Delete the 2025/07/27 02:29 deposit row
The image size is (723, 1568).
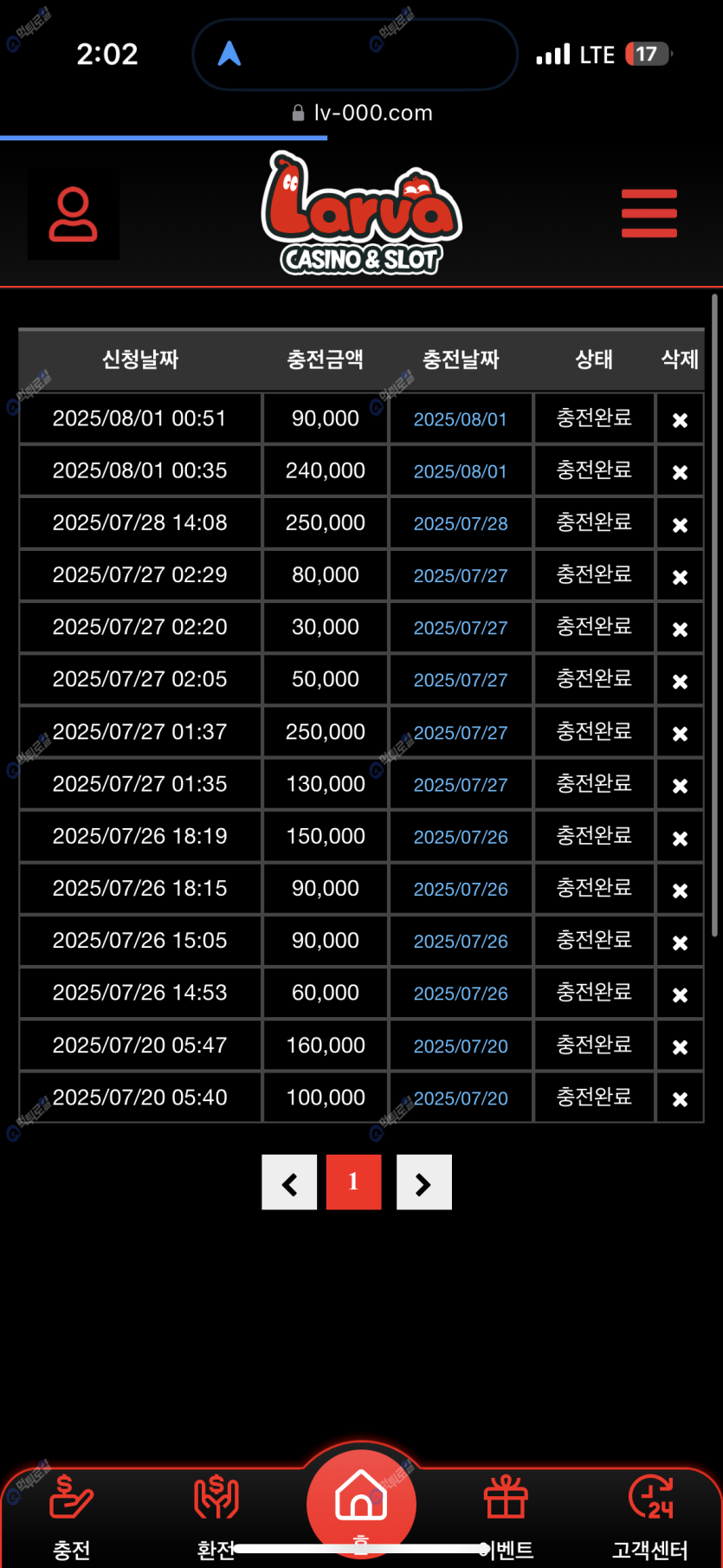680,577
